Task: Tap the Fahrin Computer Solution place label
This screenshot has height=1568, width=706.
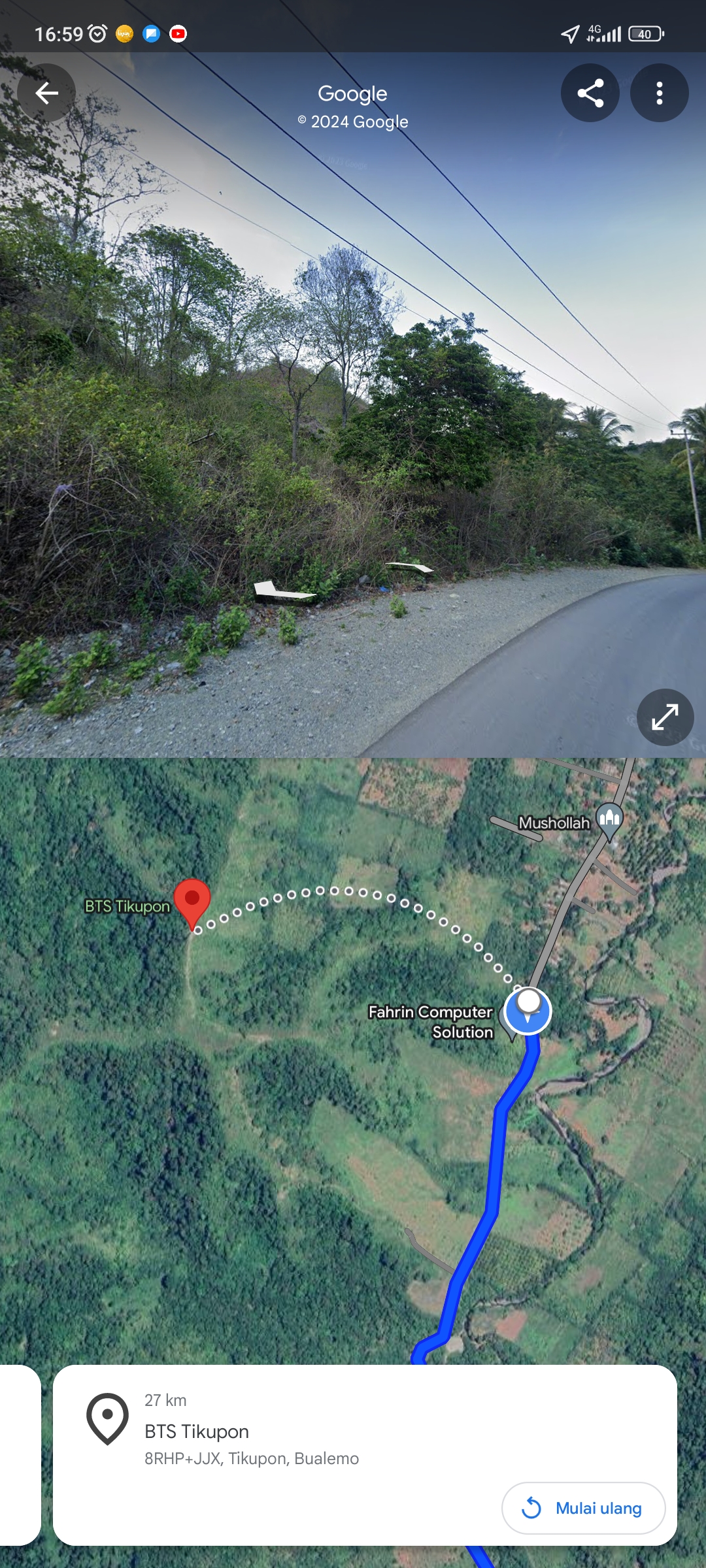Action: pyautogui.click(x=430, y=1022)
